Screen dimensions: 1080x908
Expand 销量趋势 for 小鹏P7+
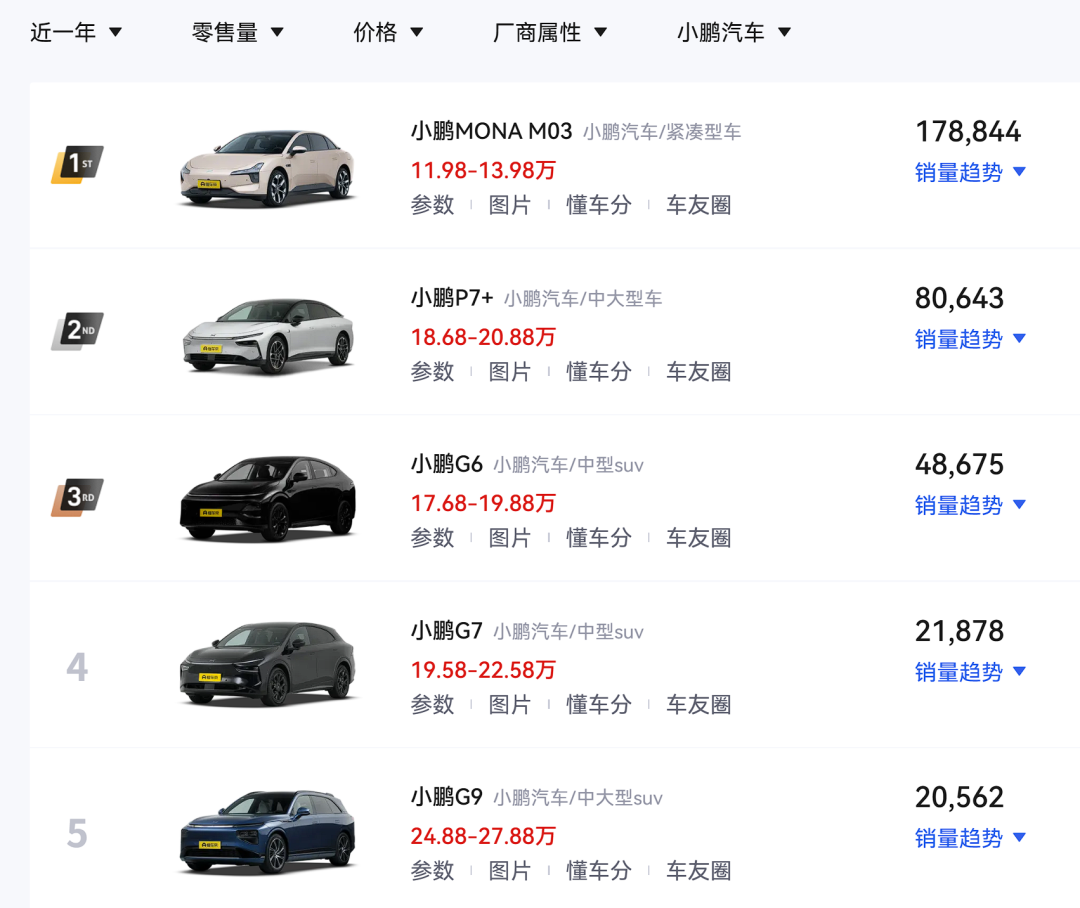970,339
